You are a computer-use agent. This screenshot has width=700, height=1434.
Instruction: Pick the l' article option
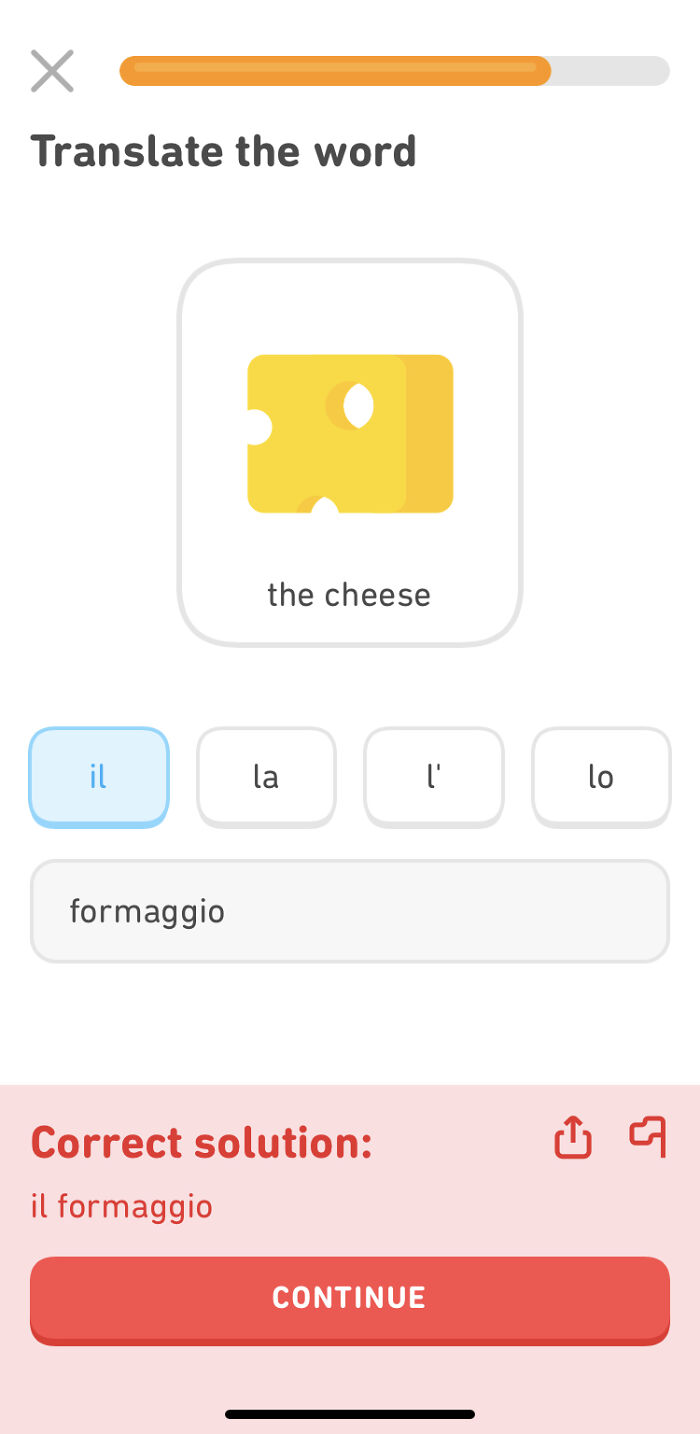click(x=433, y=777)
